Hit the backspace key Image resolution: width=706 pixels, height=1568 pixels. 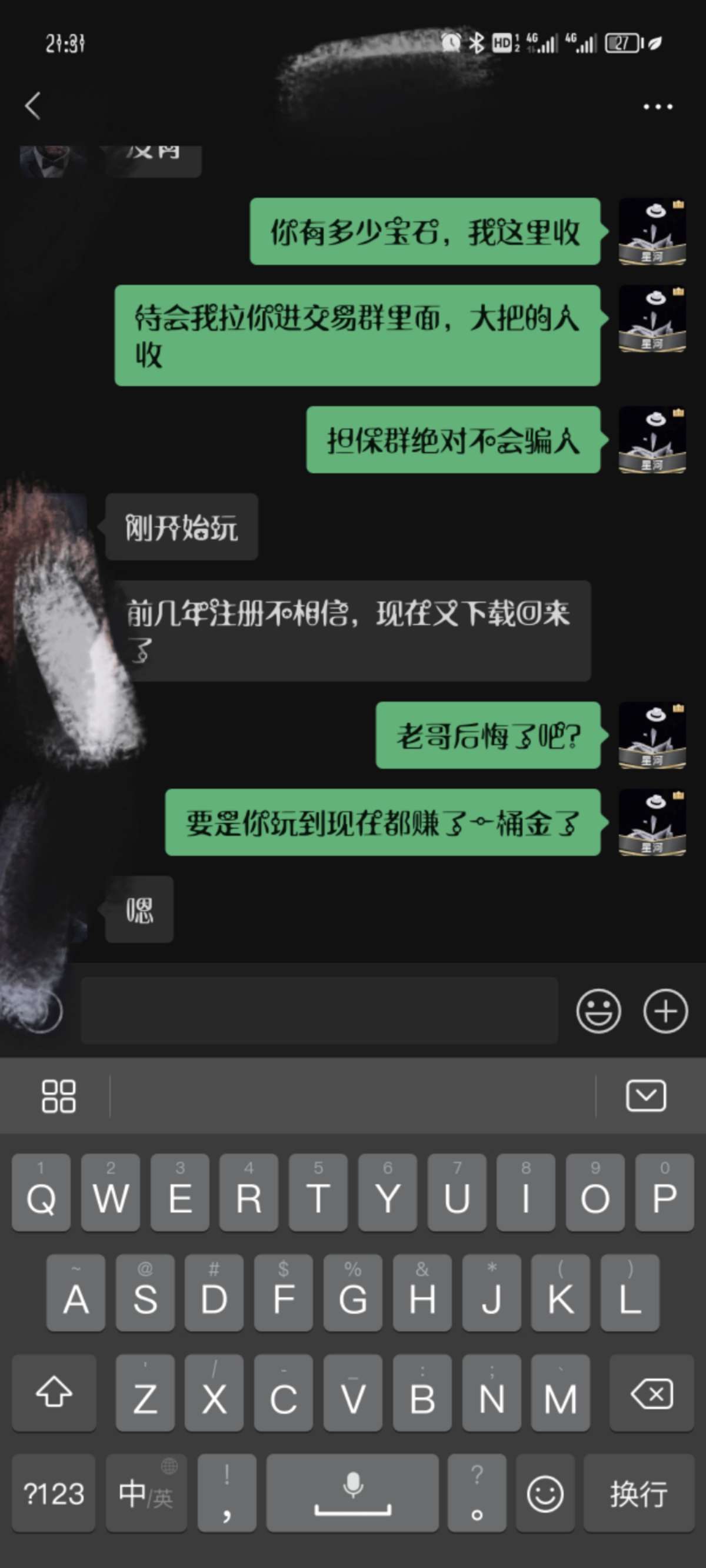click(651, 1393)
